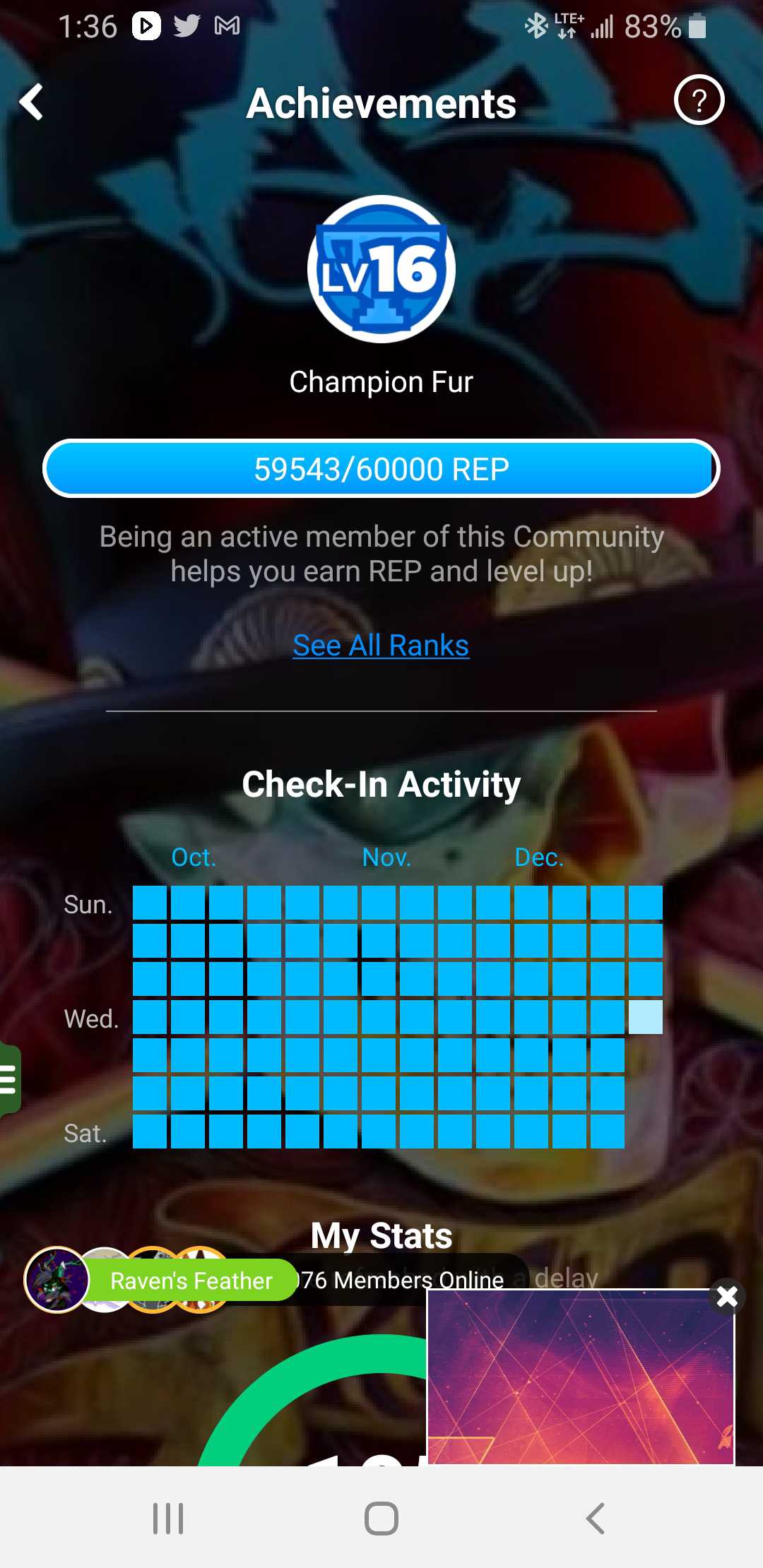Go back from Achievements screen
The height and width of the screenshot is (1568, 763).
pos(32,102)
